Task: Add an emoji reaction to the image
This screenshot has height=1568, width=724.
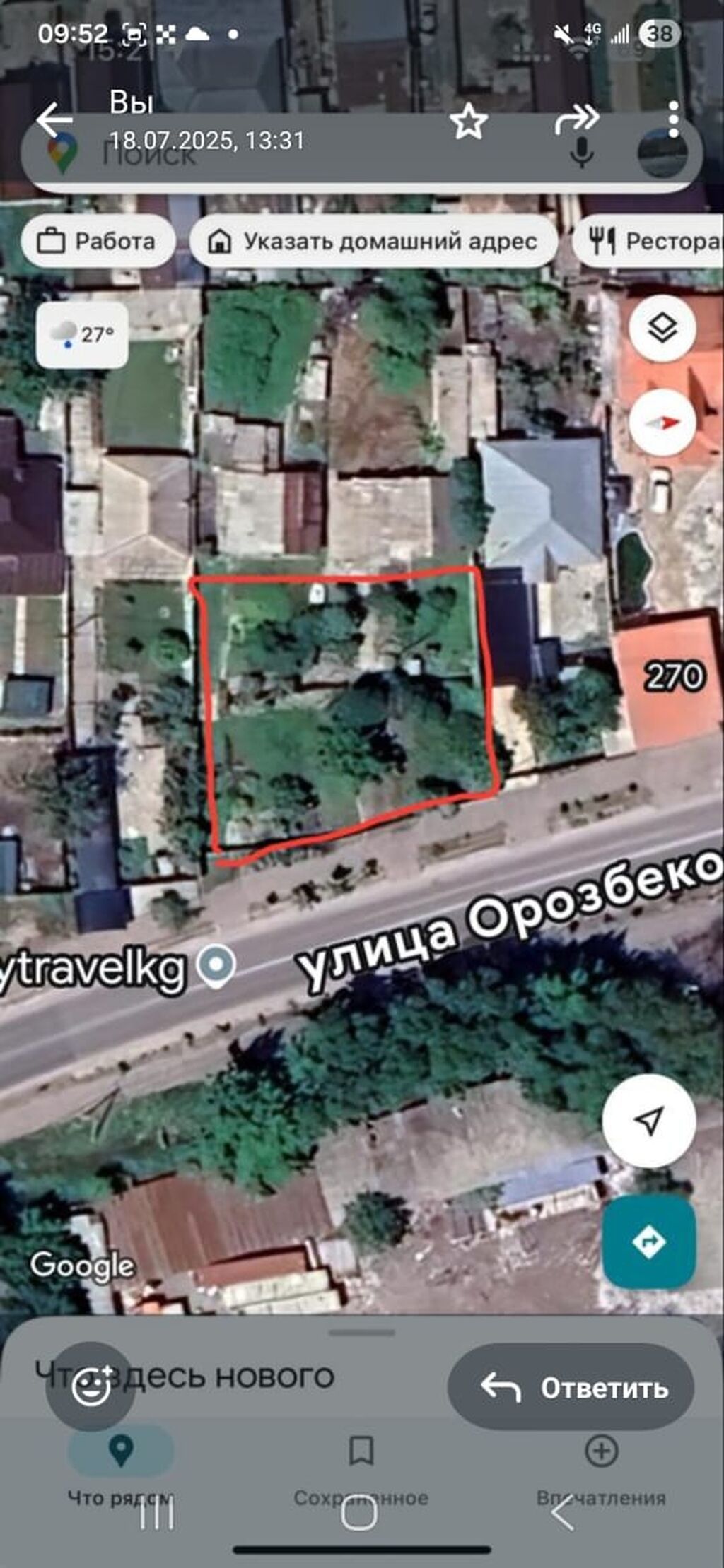Action: click(91, 1386)
